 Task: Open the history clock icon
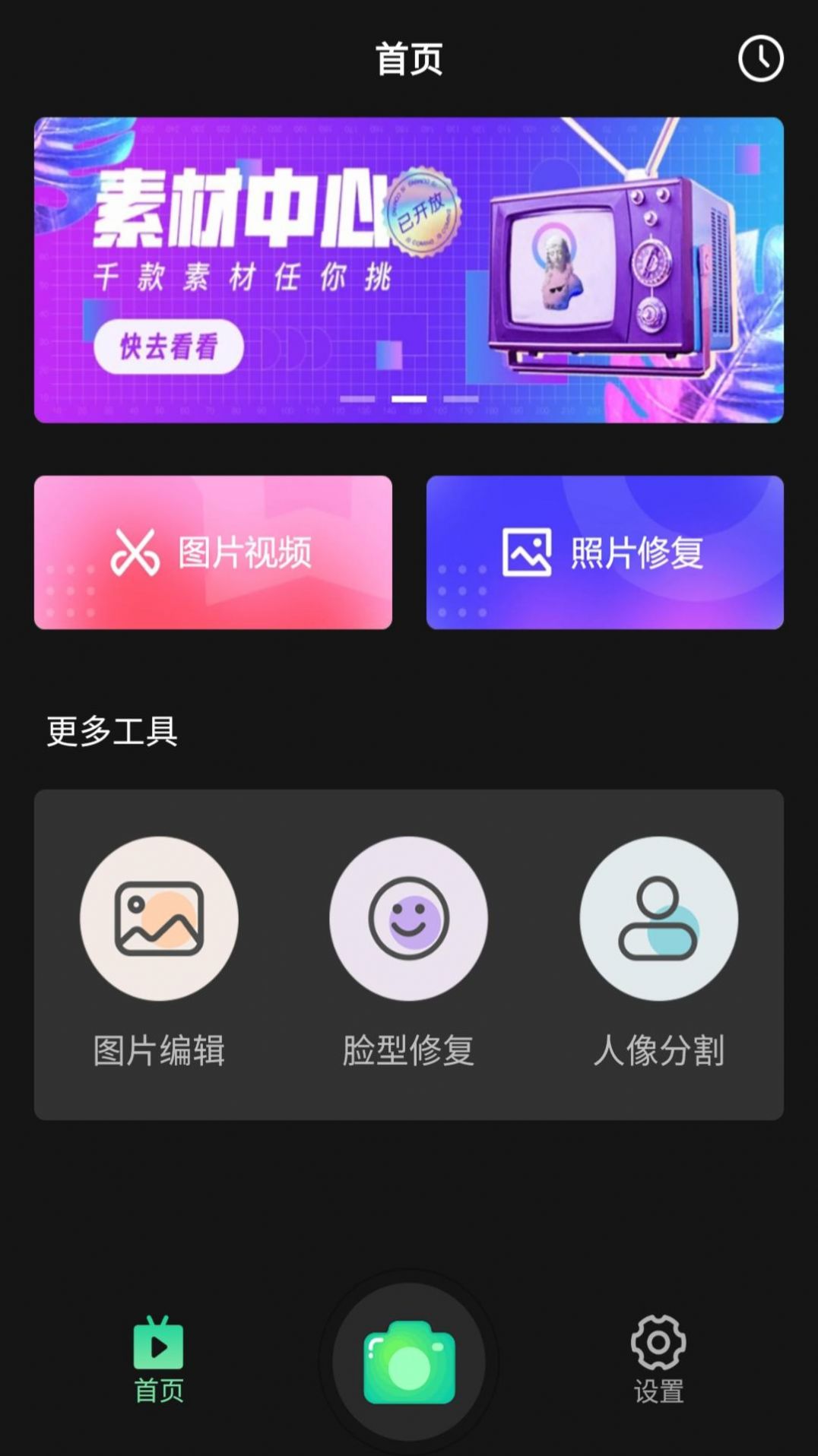tap(760, 59)
